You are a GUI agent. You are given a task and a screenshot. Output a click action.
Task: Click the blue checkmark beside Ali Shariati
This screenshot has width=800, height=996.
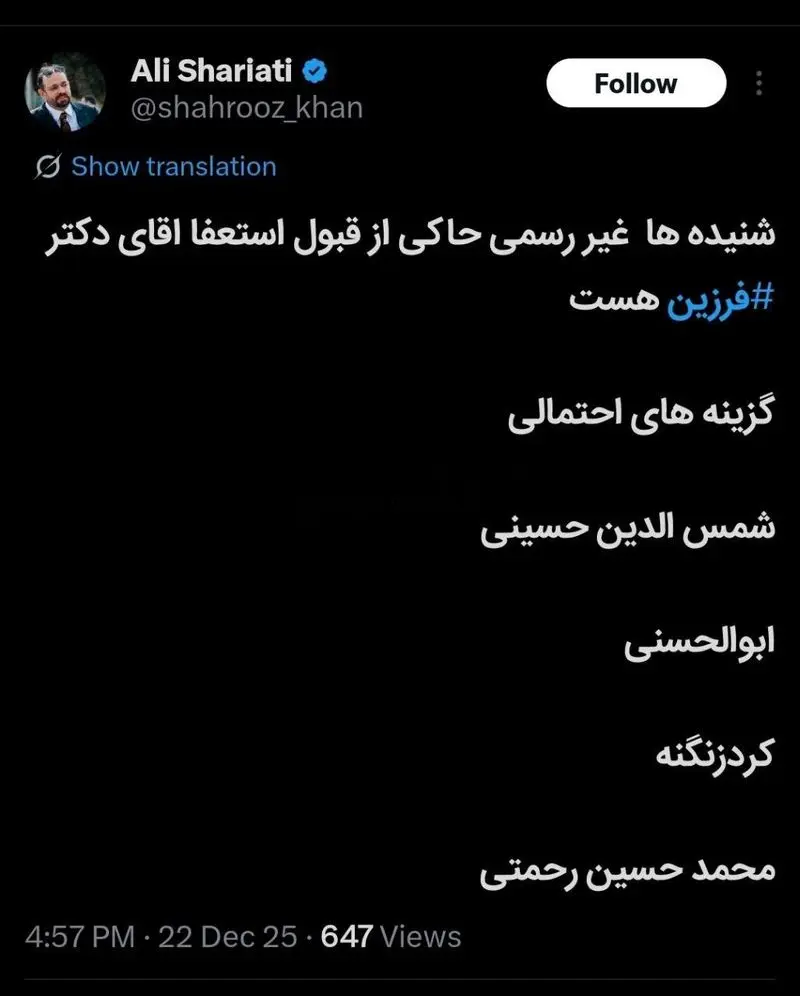[x=315, y=71]
